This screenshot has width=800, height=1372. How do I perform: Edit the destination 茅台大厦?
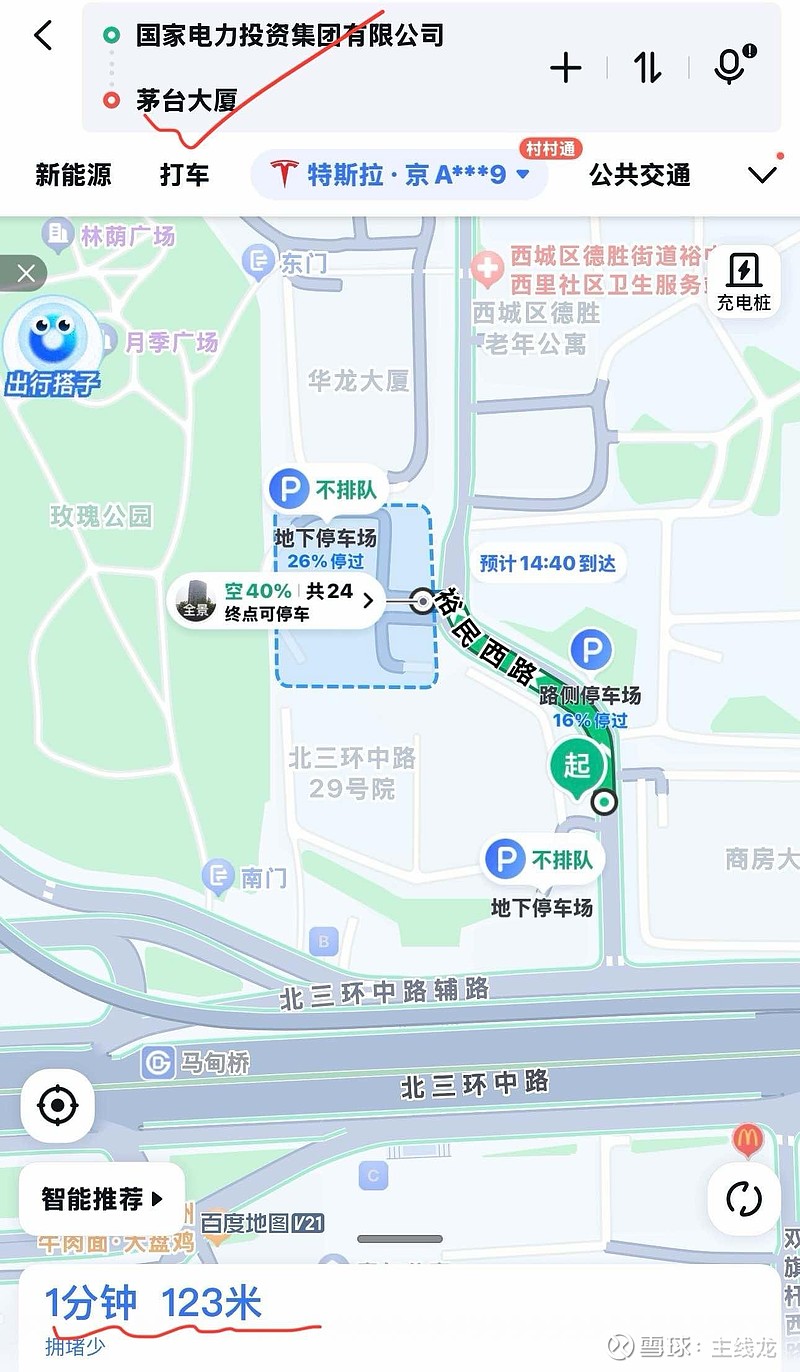(187, 100)
